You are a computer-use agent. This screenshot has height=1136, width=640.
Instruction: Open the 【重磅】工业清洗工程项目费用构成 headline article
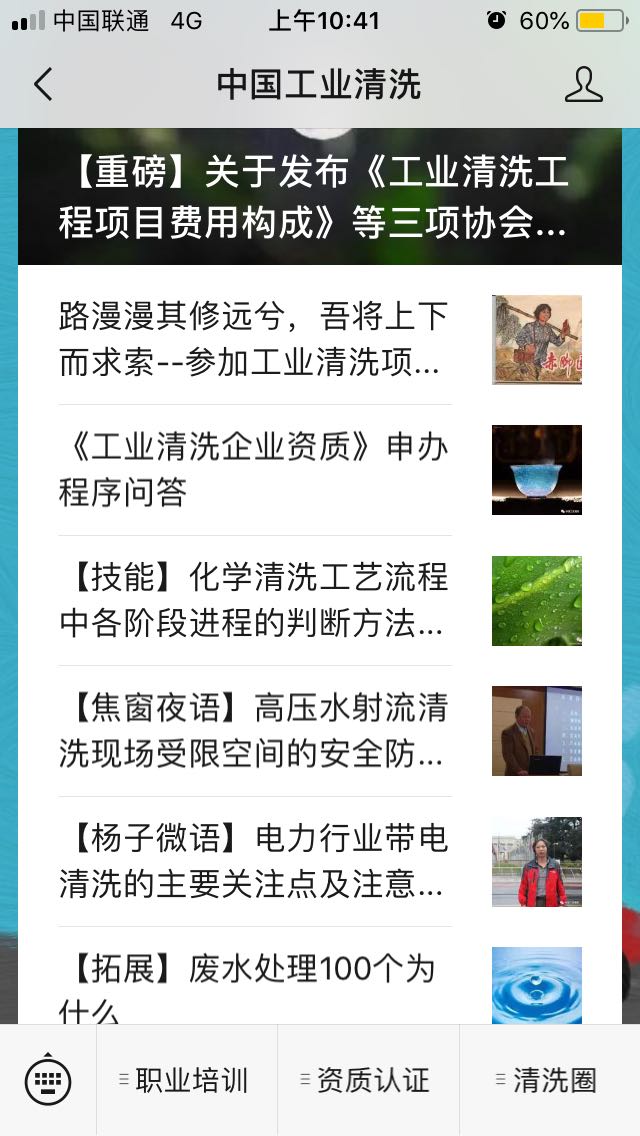318,198
